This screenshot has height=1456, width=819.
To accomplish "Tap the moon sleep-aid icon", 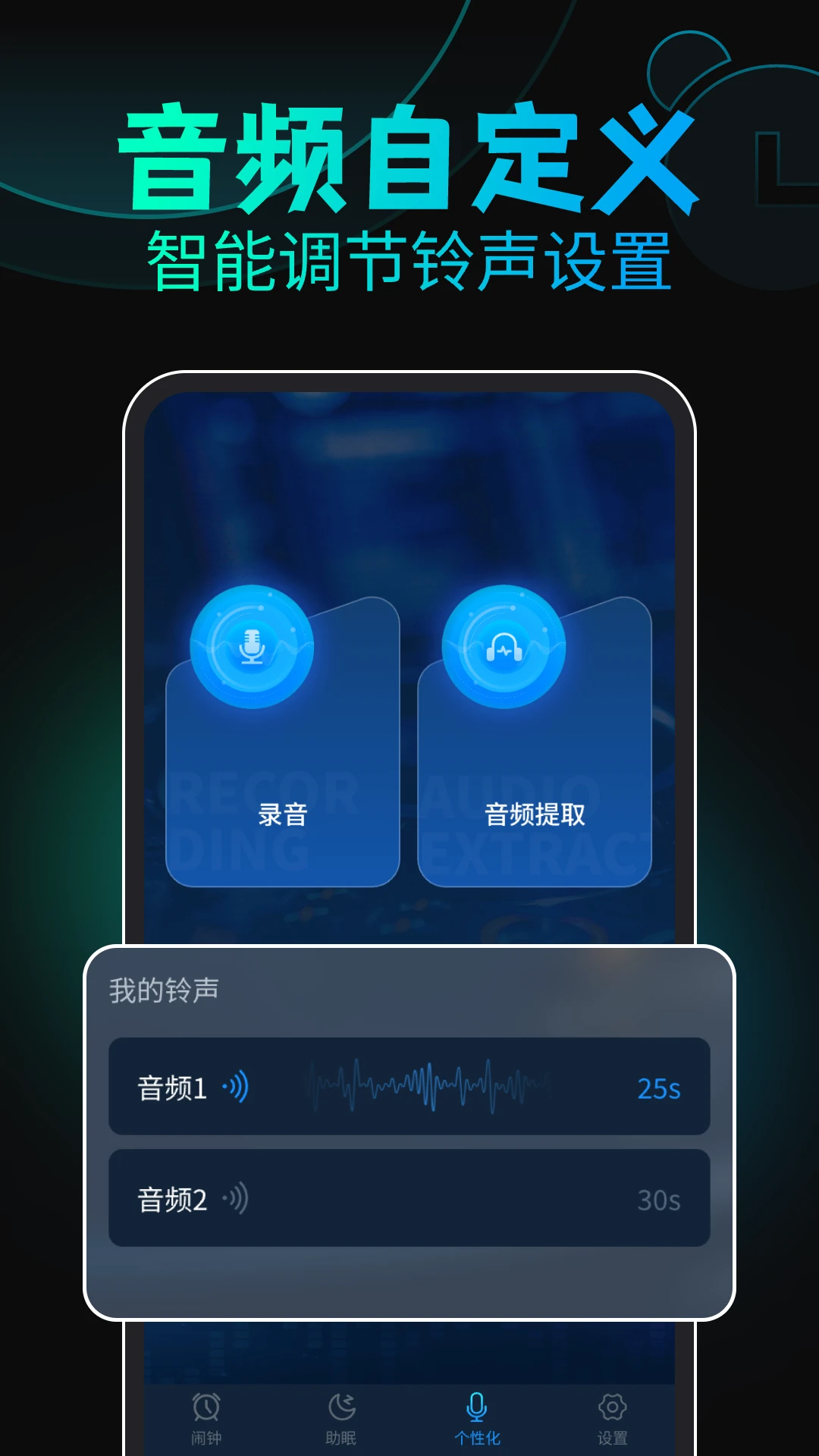I will coord(343,1408).
